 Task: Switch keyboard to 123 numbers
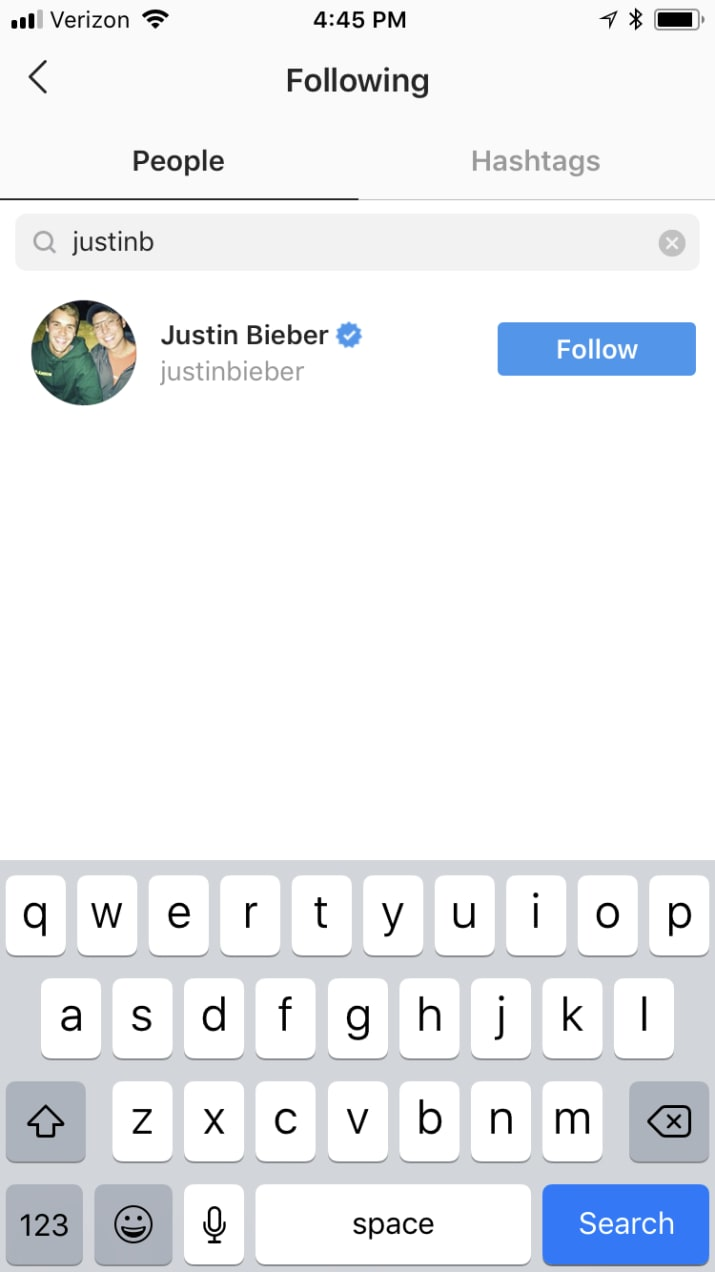coord(44,1224)
